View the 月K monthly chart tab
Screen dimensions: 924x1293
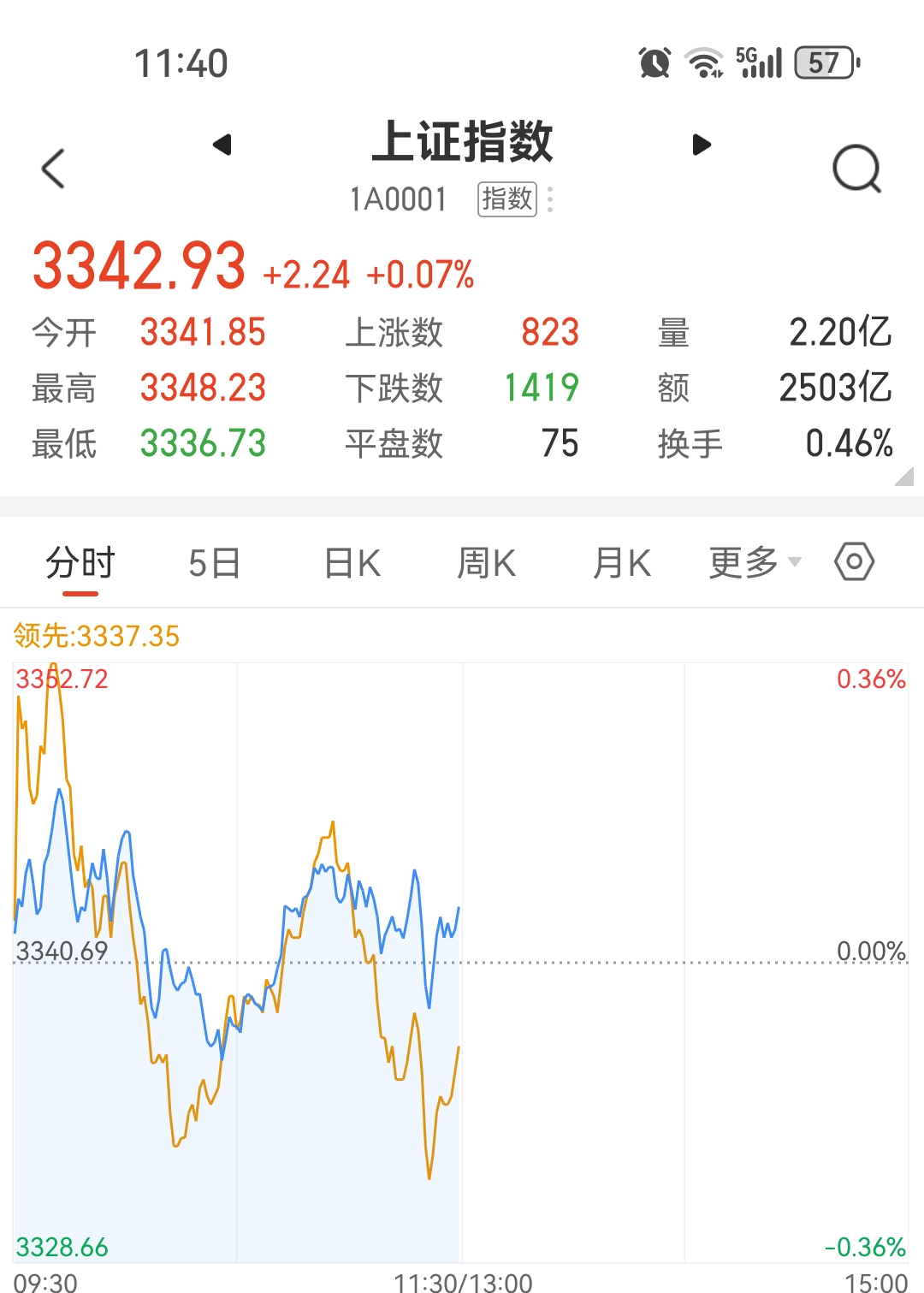point(622,560)
